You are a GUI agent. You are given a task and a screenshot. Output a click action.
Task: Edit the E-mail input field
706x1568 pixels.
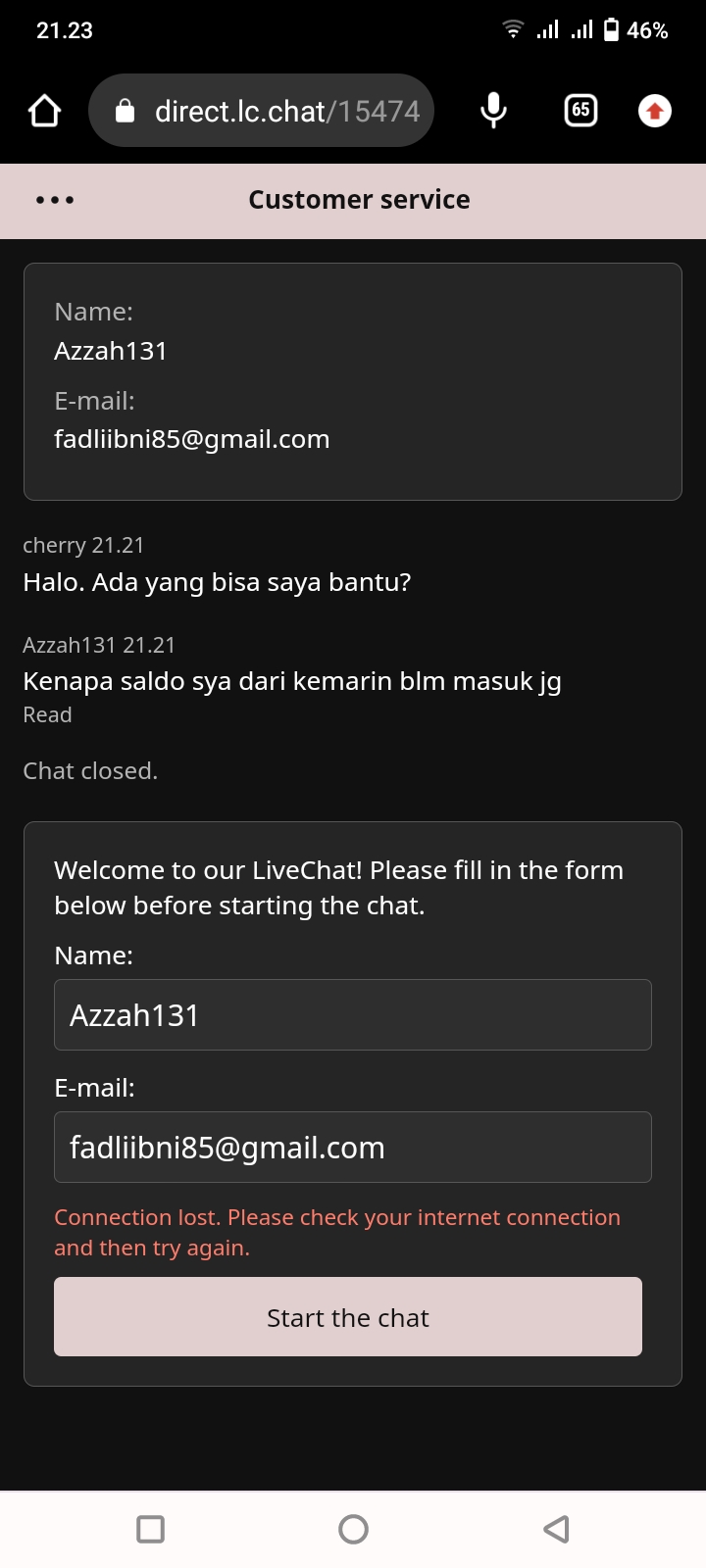point(353,1147)
